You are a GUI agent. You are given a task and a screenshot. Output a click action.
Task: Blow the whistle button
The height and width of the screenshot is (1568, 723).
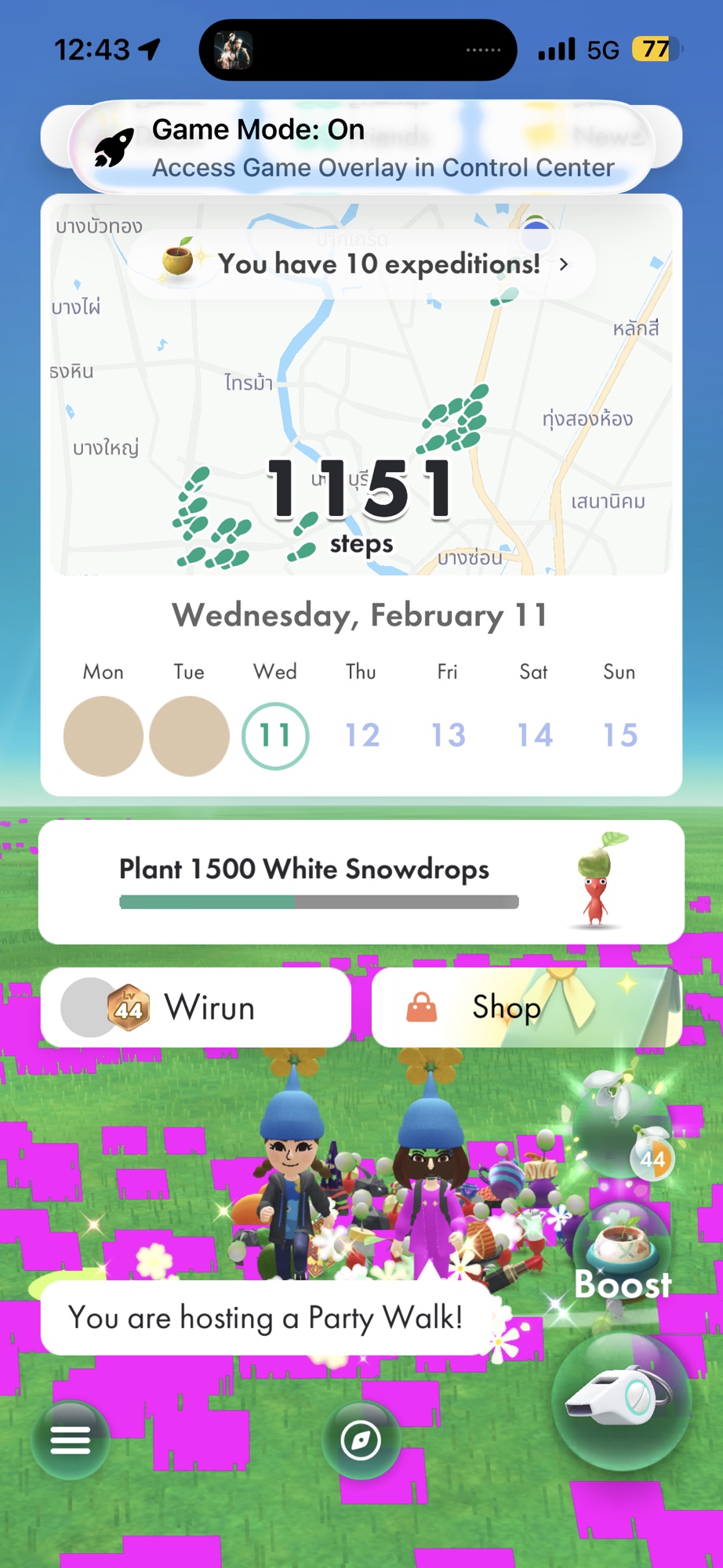coord(621,1400)
